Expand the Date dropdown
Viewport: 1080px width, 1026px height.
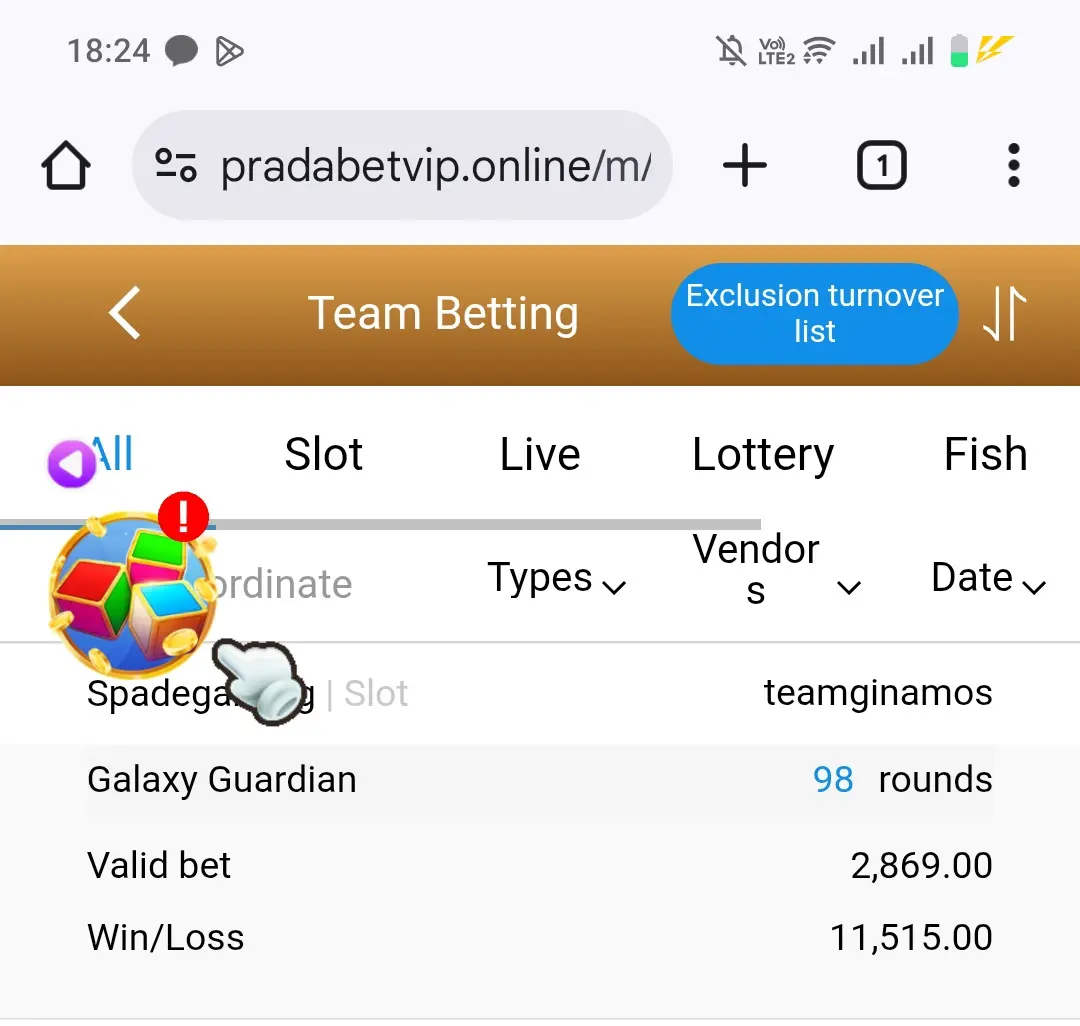click(x=987, y=580)
